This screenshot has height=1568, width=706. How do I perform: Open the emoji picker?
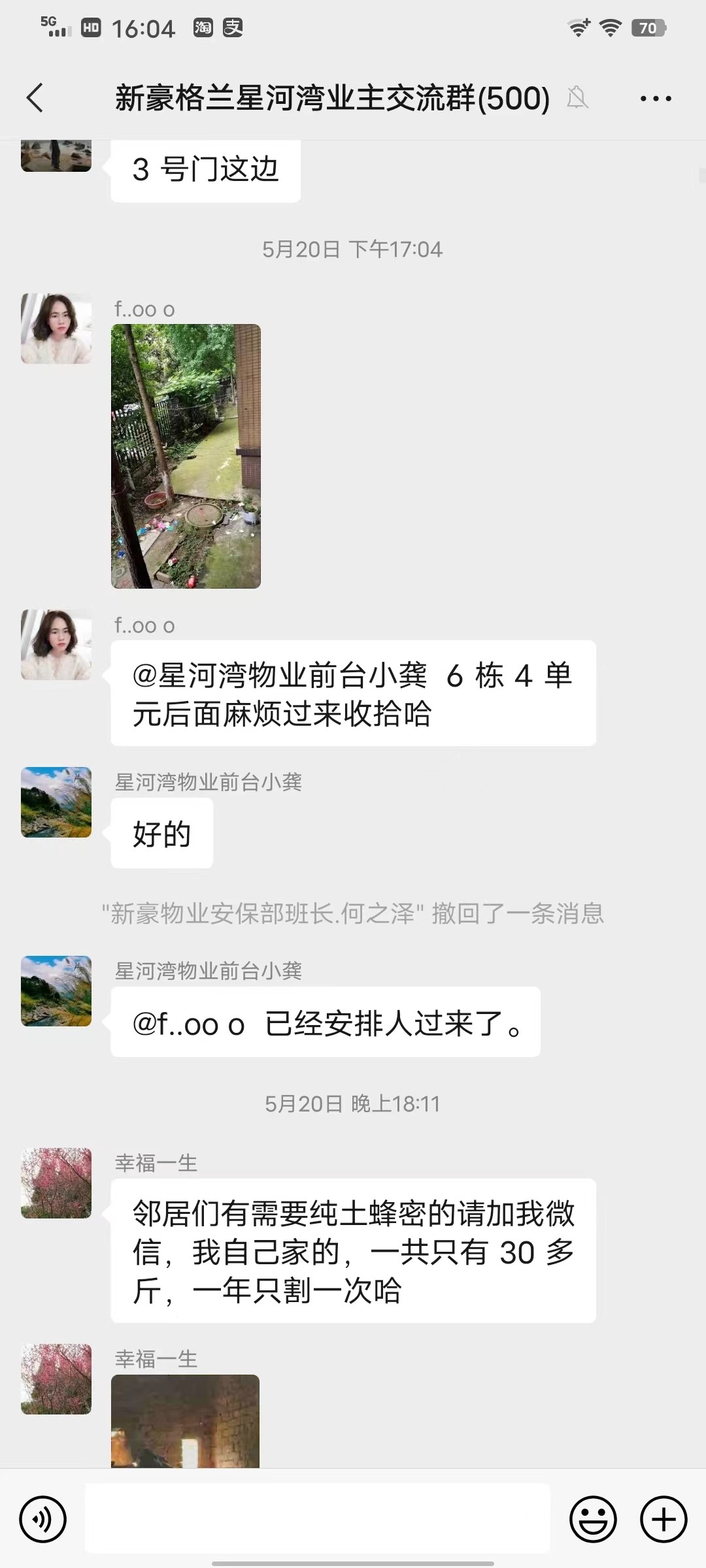(x=593, y=1519)
